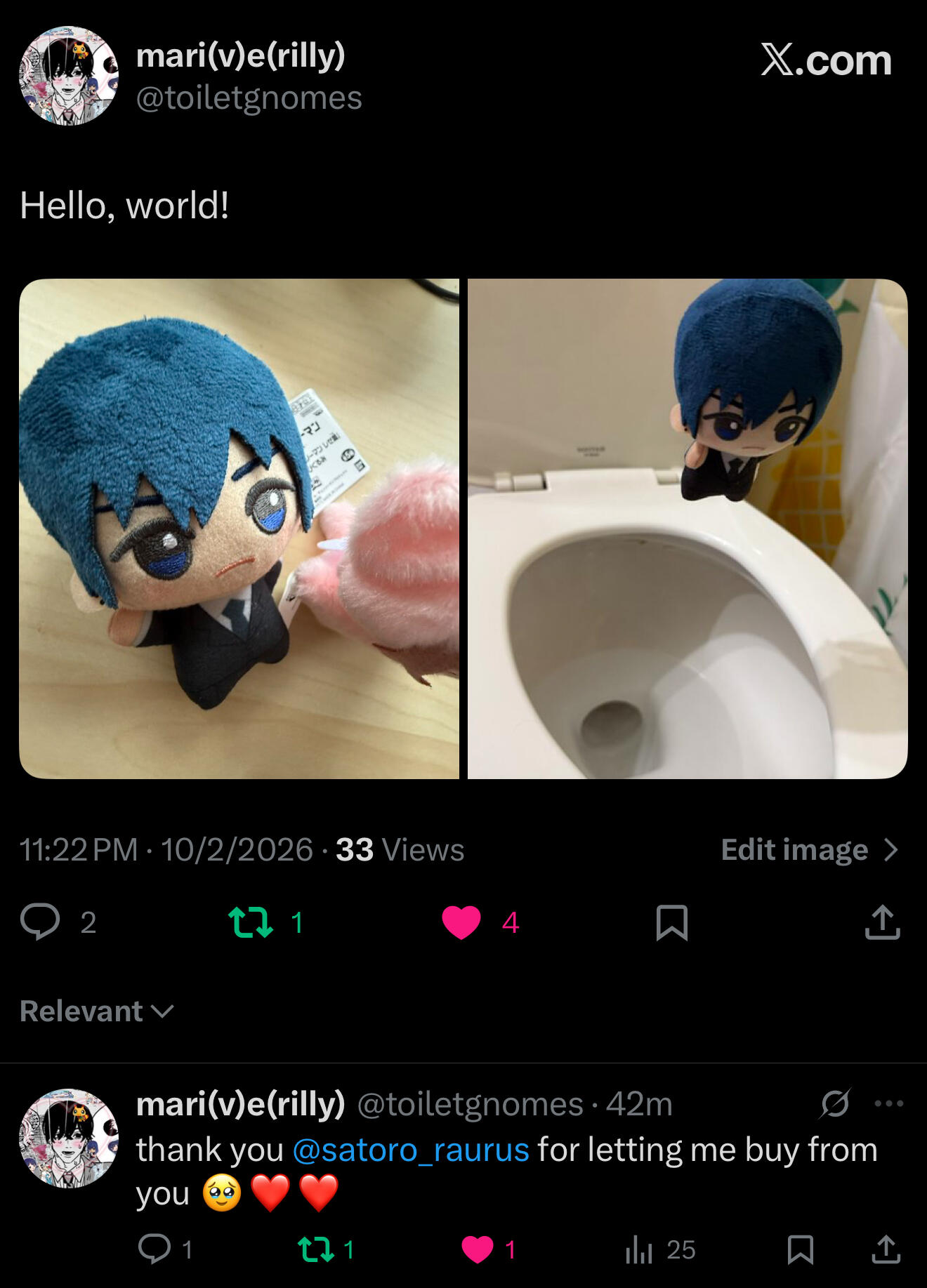Reply to the thank you comment
The width and height of the screenshot is (927, 1288).
coord(154,1249)
